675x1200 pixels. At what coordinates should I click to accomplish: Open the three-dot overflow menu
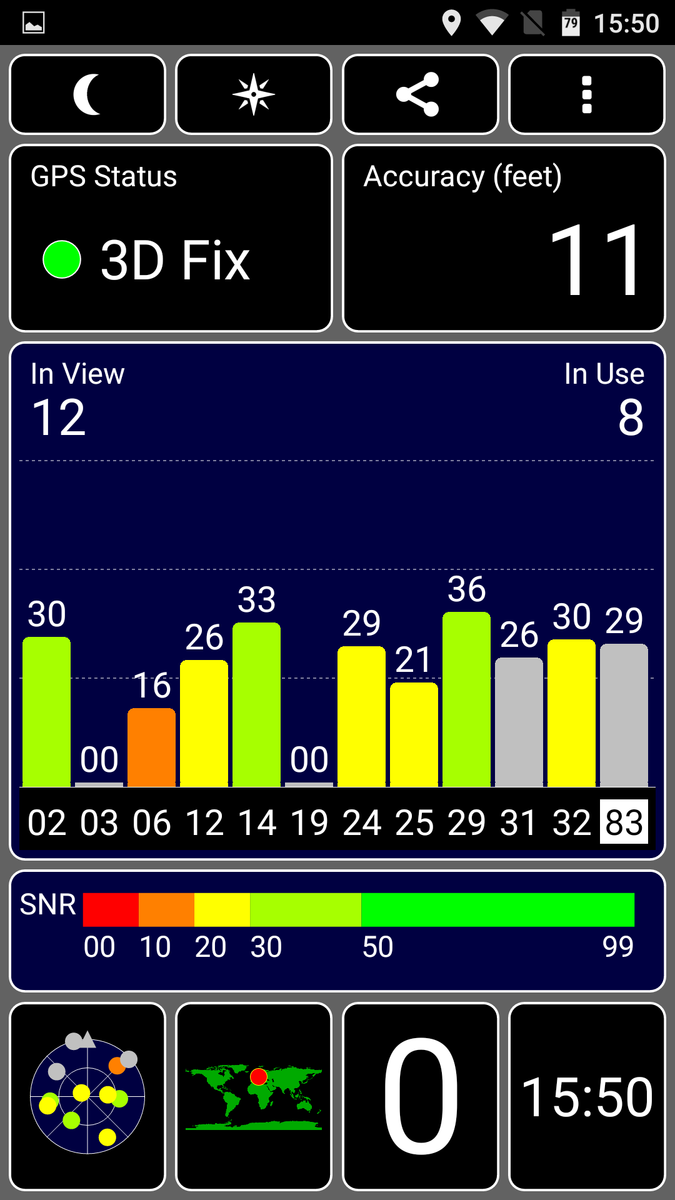587,95
